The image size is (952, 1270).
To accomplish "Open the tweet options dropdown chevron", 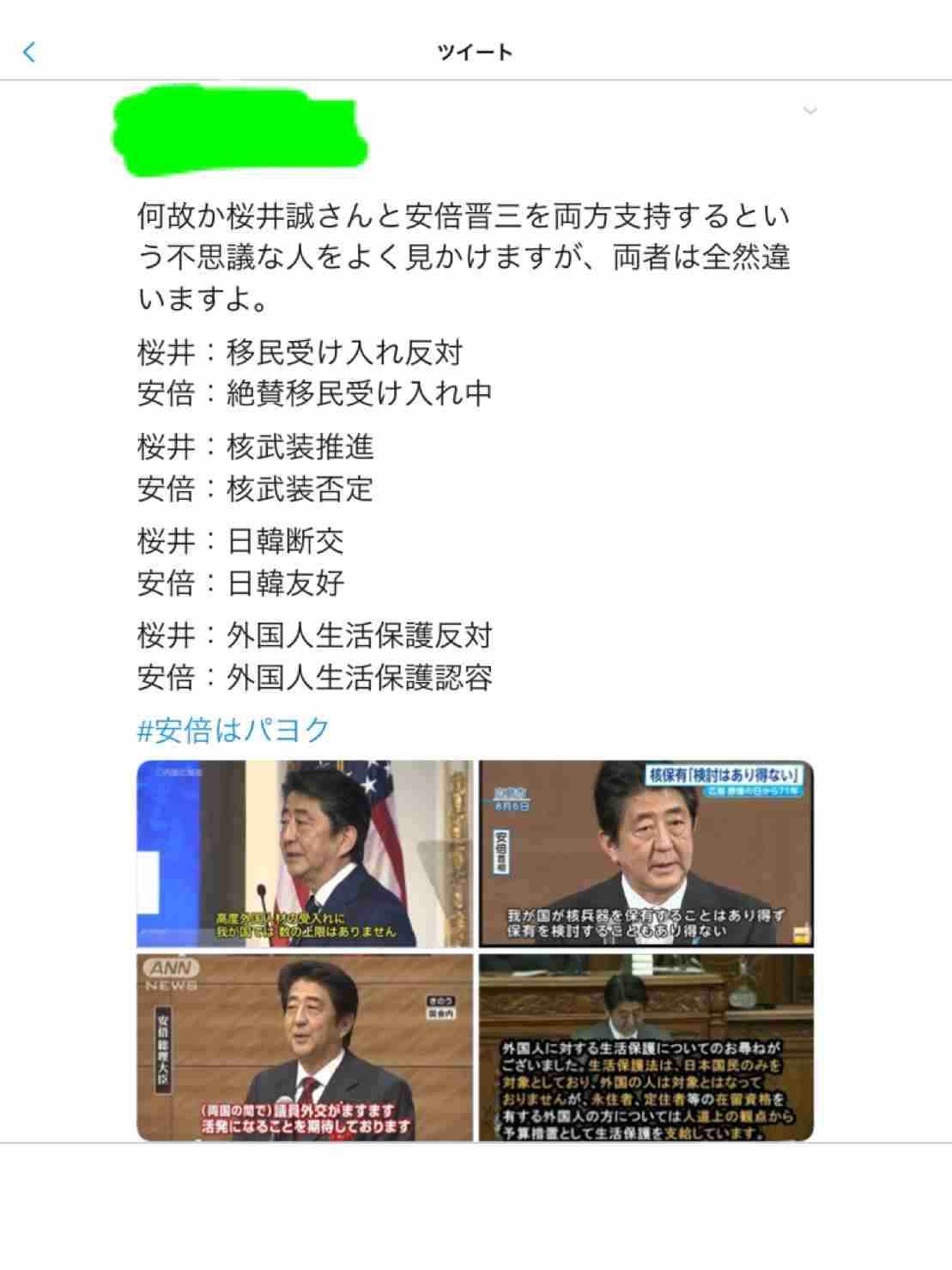I will pyautogui.click(x=810, y=111).
